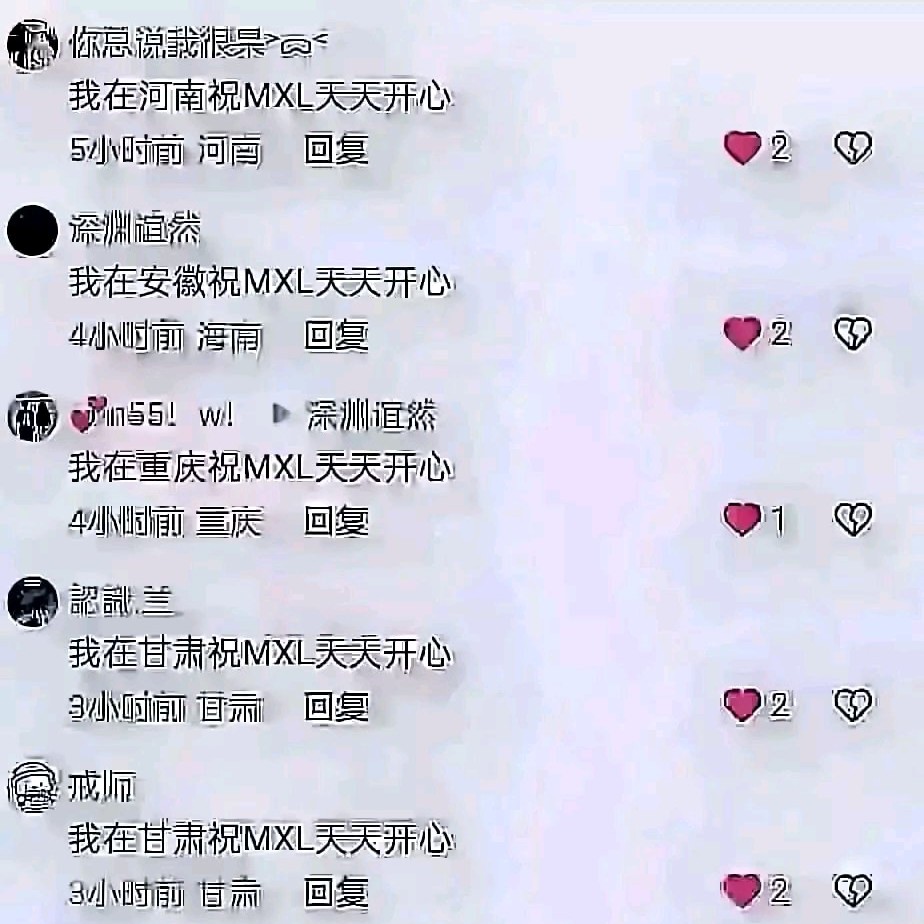Dislike the 安徽 comment
Image resolution: width=924 pixels, height=924 pixels.
tap(853, 332)
